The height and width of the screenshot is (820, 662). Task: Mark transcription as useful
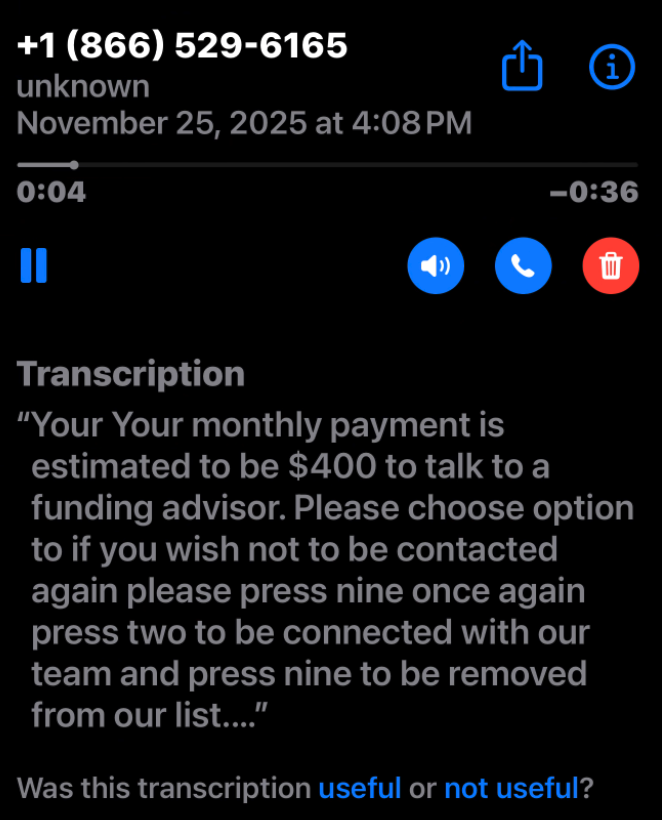[x=359, y=788]
